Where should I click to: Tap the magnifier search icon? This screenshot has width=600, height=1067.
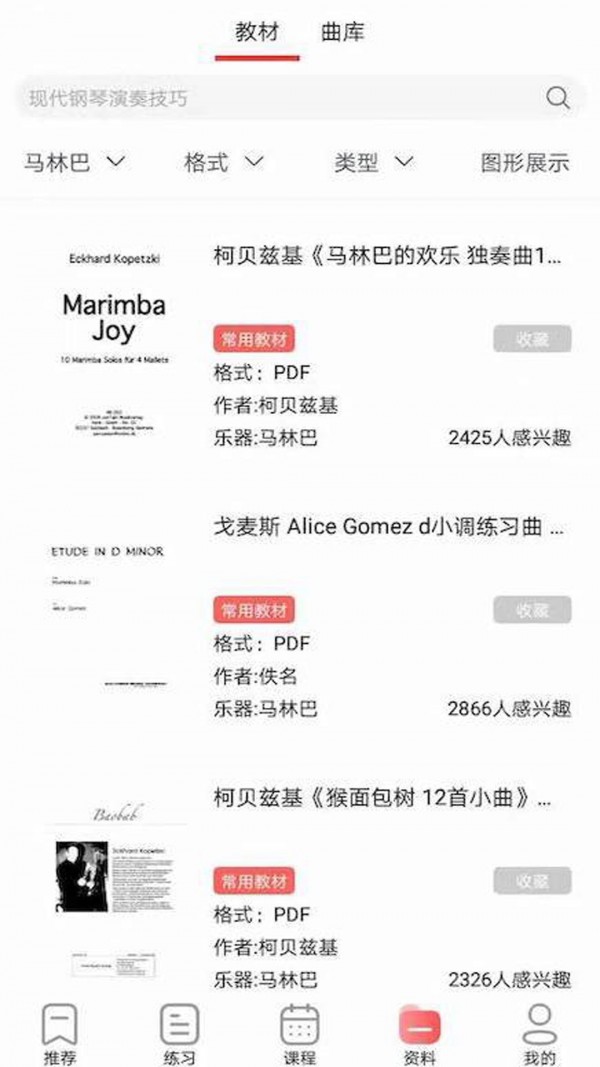557,98
